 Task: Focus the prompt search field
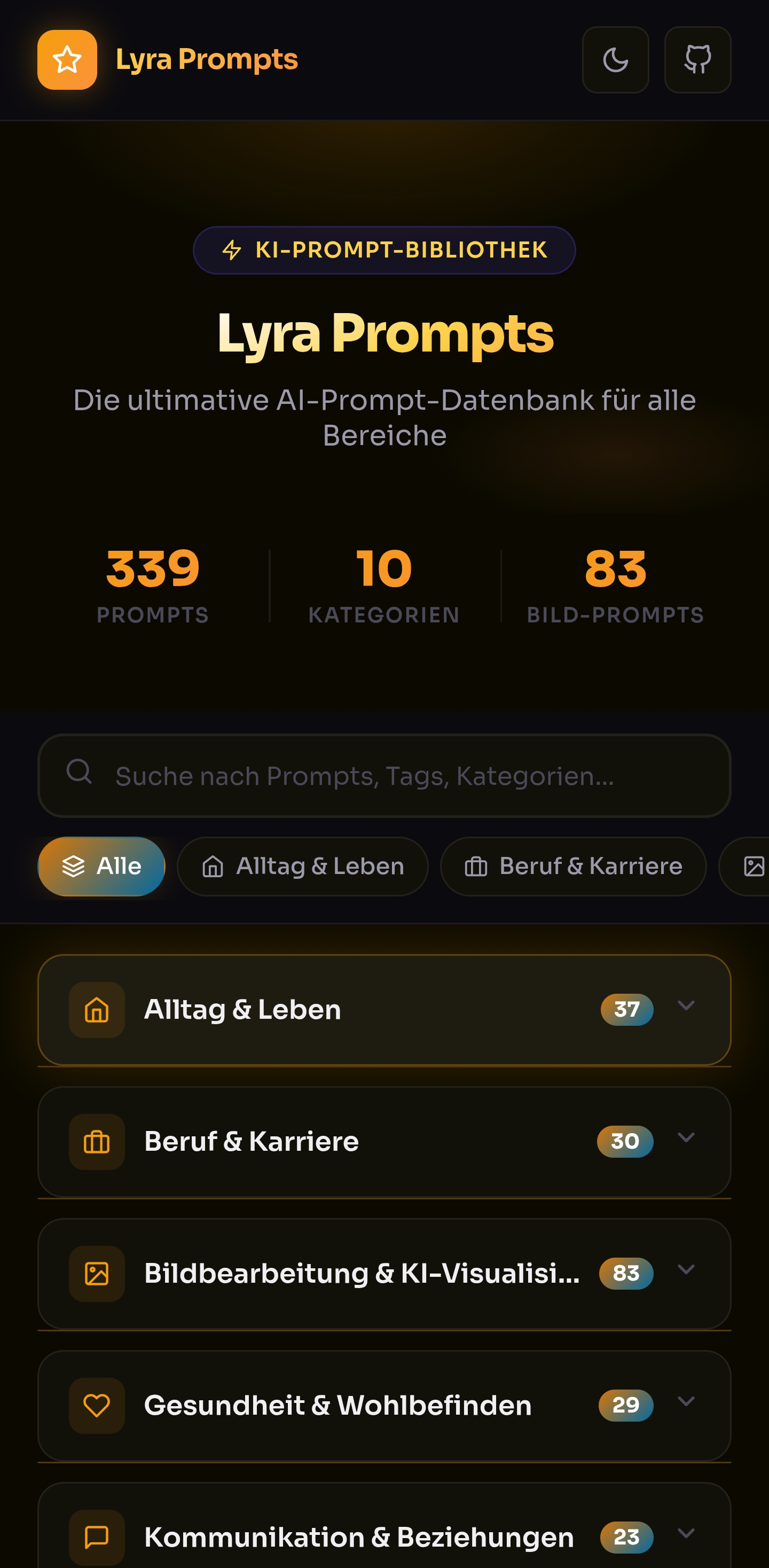(384, 776)
